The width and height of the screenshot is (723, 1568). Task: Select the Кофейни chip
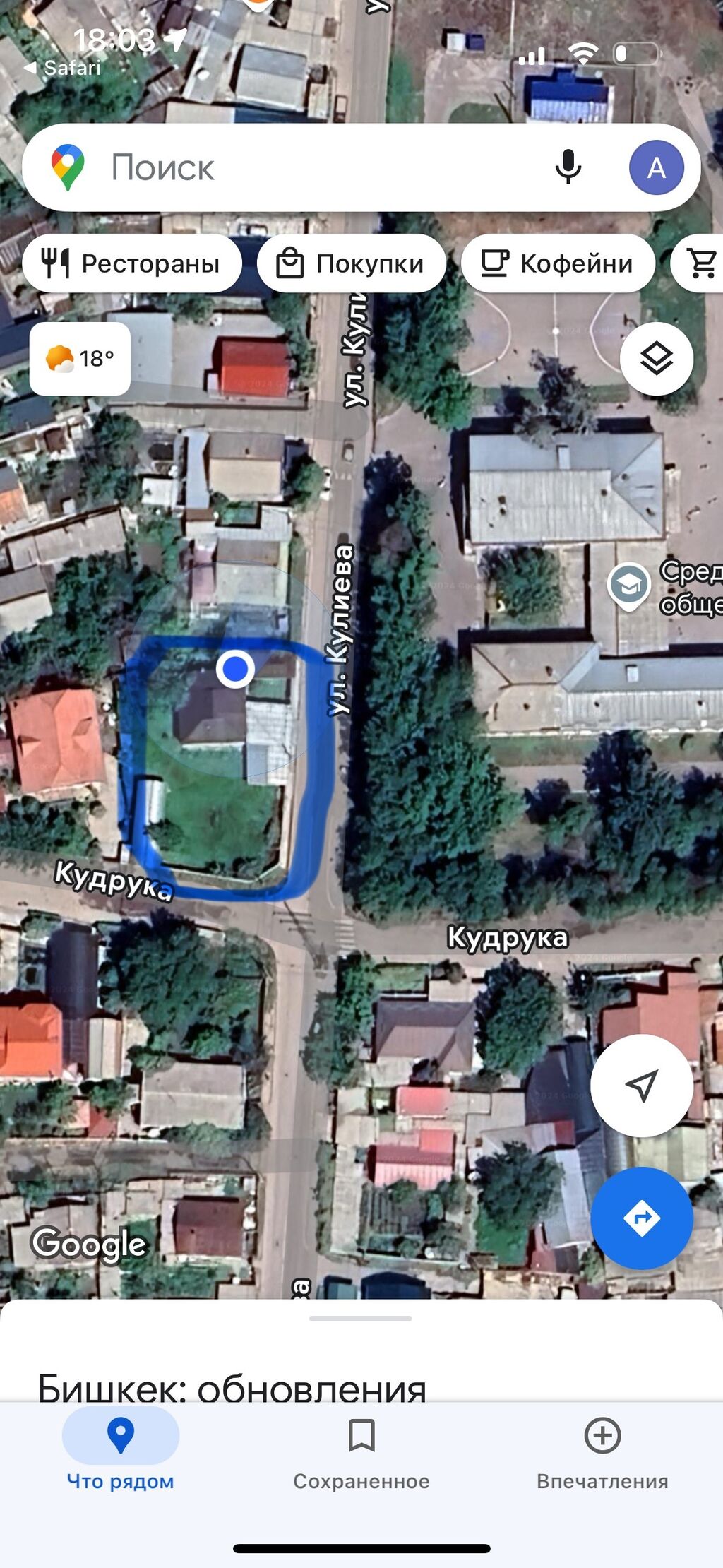[558, 263]
